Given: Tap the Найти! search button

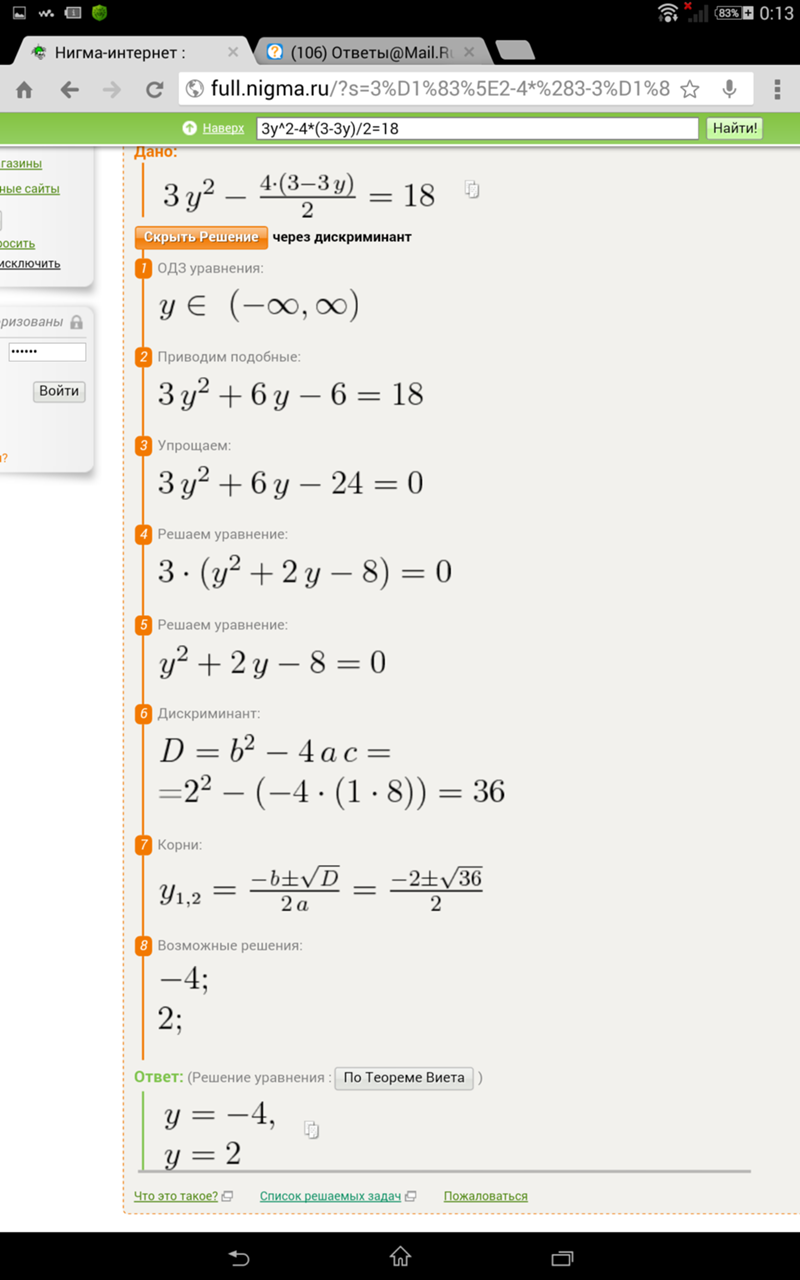Looking at the screenshot, I should 735,129.
